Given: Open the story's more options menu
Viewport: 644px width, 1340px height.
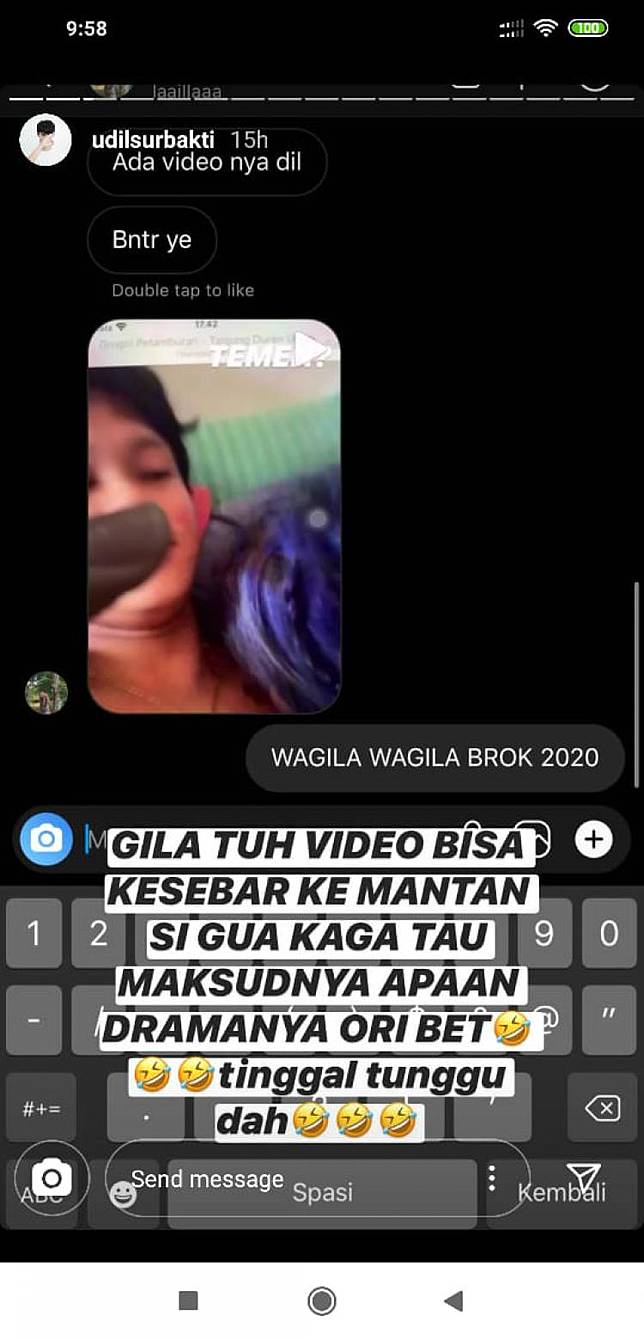Looking at the screenshot, I should click(491, 1178).
